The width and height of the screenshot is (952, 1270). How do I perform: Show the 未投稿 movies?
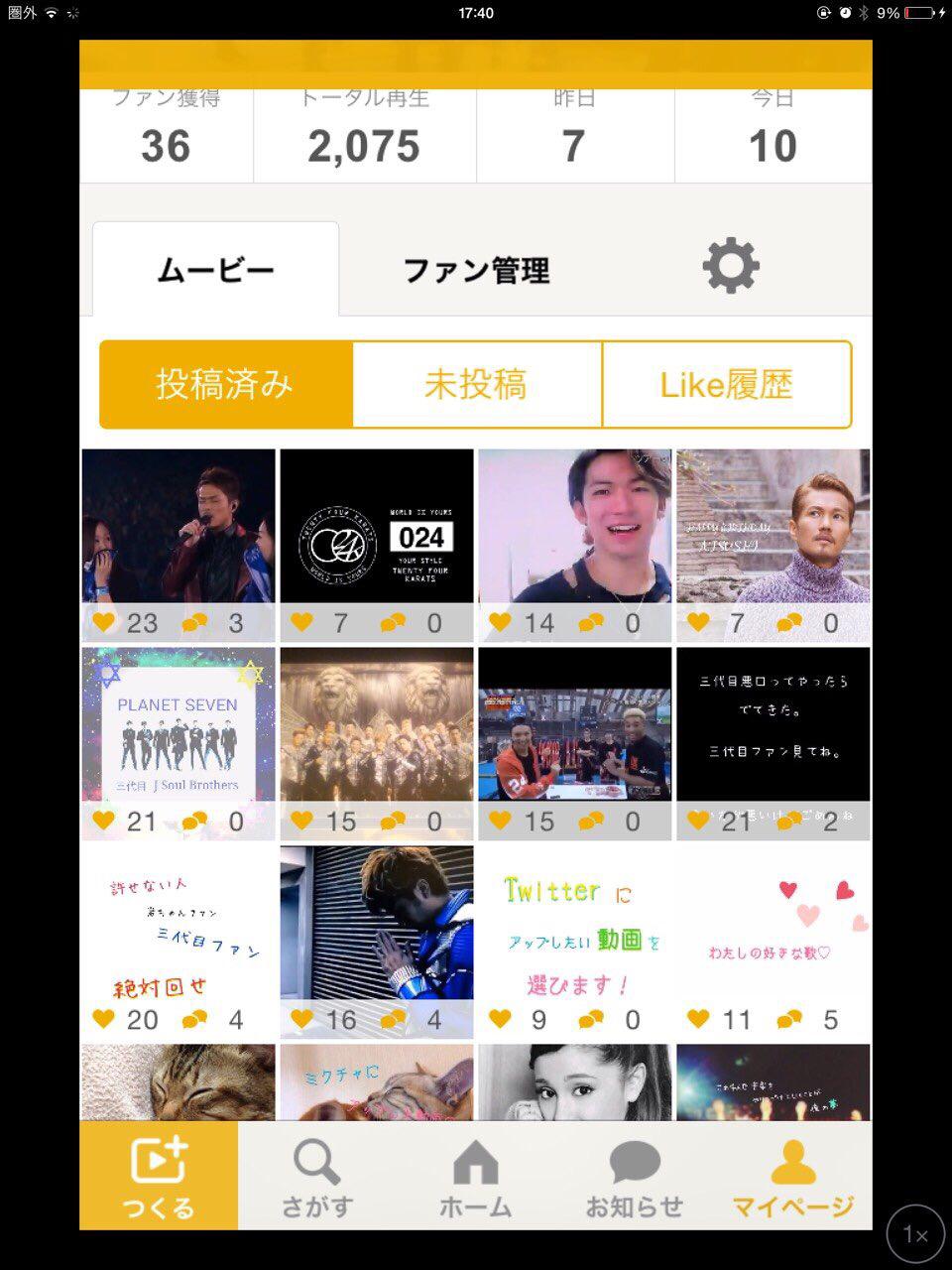pos(476,385)
